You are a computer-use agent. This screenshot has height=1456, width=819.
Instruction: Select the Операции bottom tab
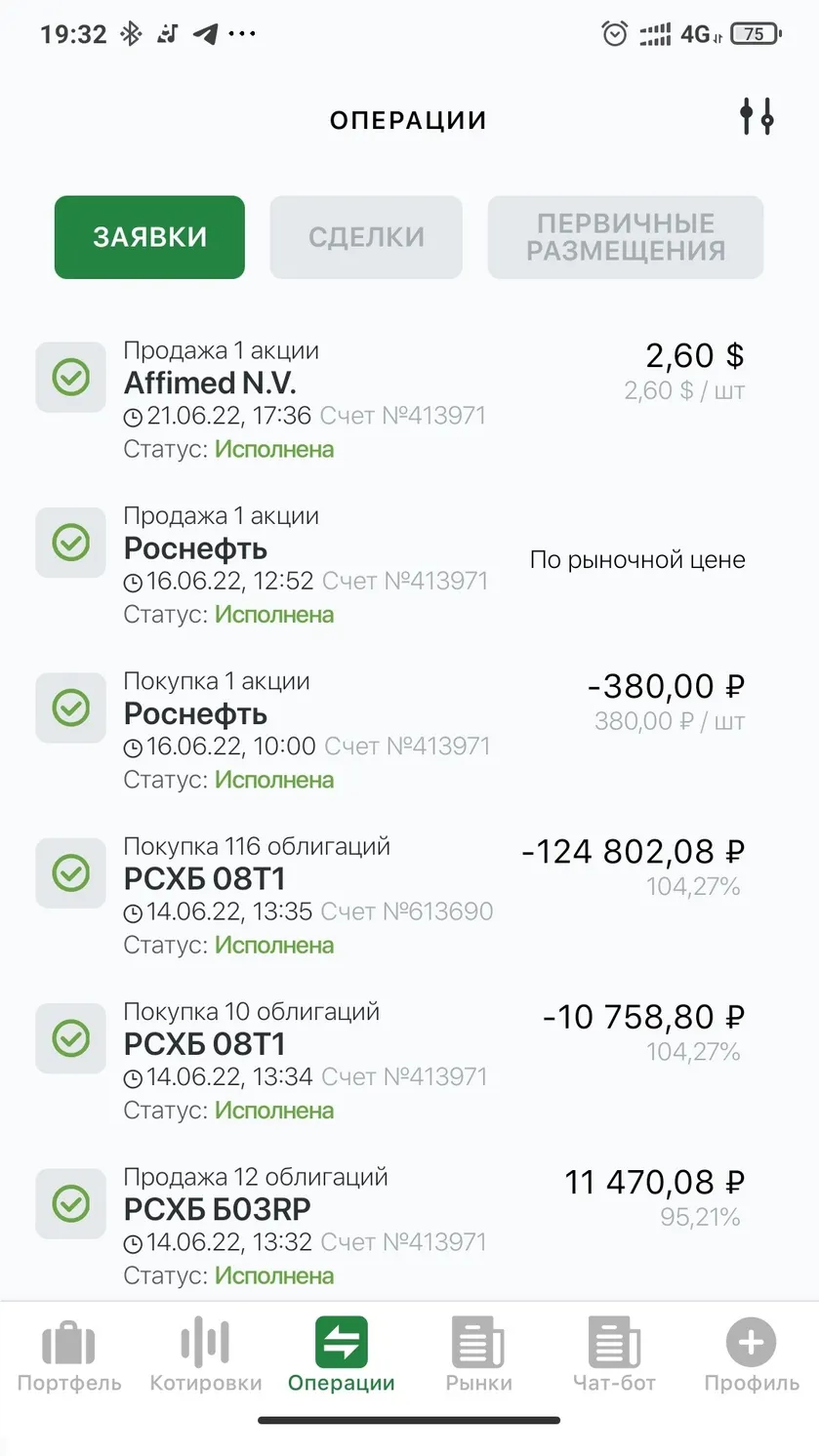pyautogui.click(x=342, y=1355)
